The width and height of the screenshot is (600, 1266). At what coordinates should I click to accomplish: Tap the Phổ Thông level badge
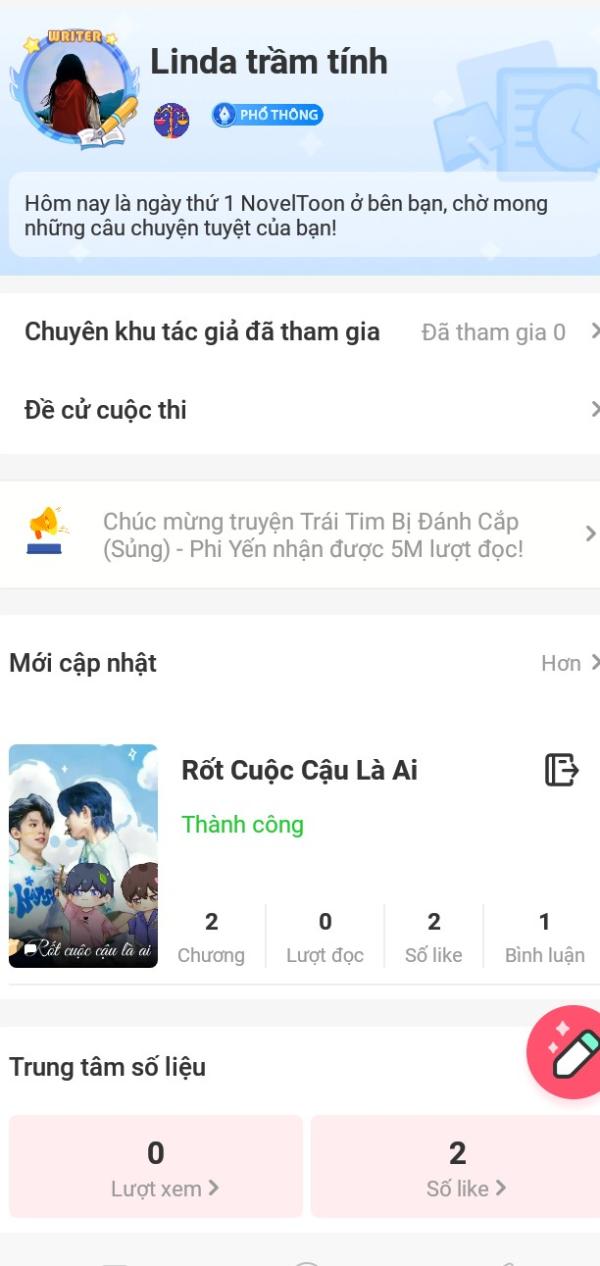coord(267,115)
